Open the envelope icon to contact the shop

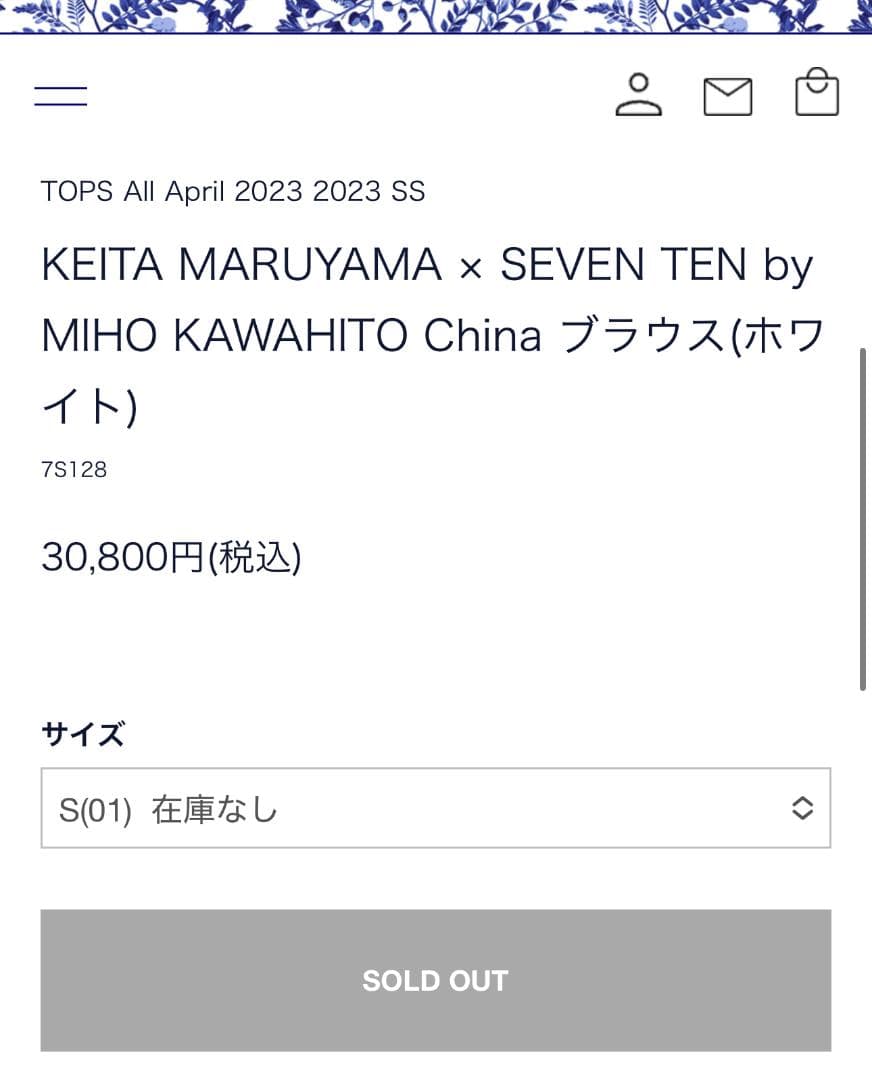point(728,95)
